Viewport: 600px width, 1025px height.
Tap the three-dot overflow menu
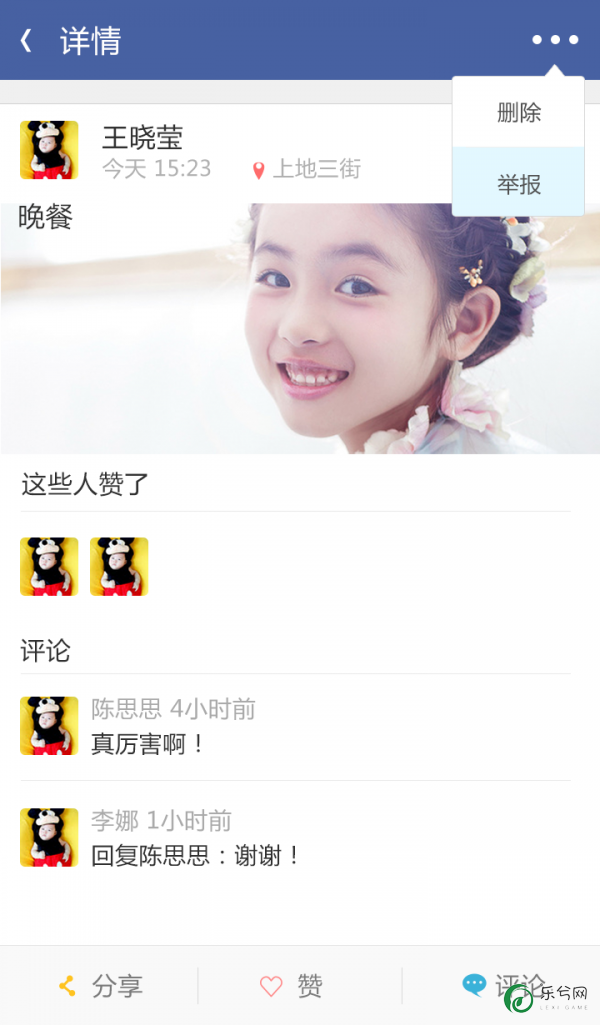point(555,40)
